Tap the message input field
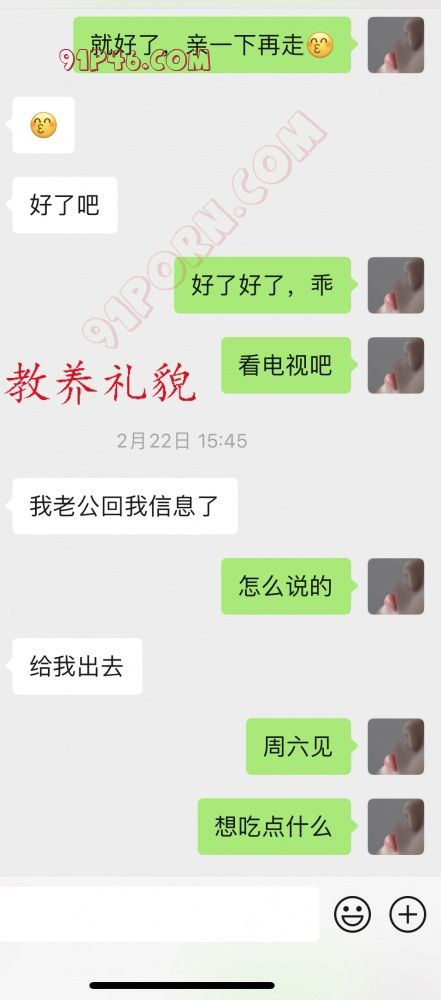Viewport: 441px width, 1000px height. (x=159, y=914)
